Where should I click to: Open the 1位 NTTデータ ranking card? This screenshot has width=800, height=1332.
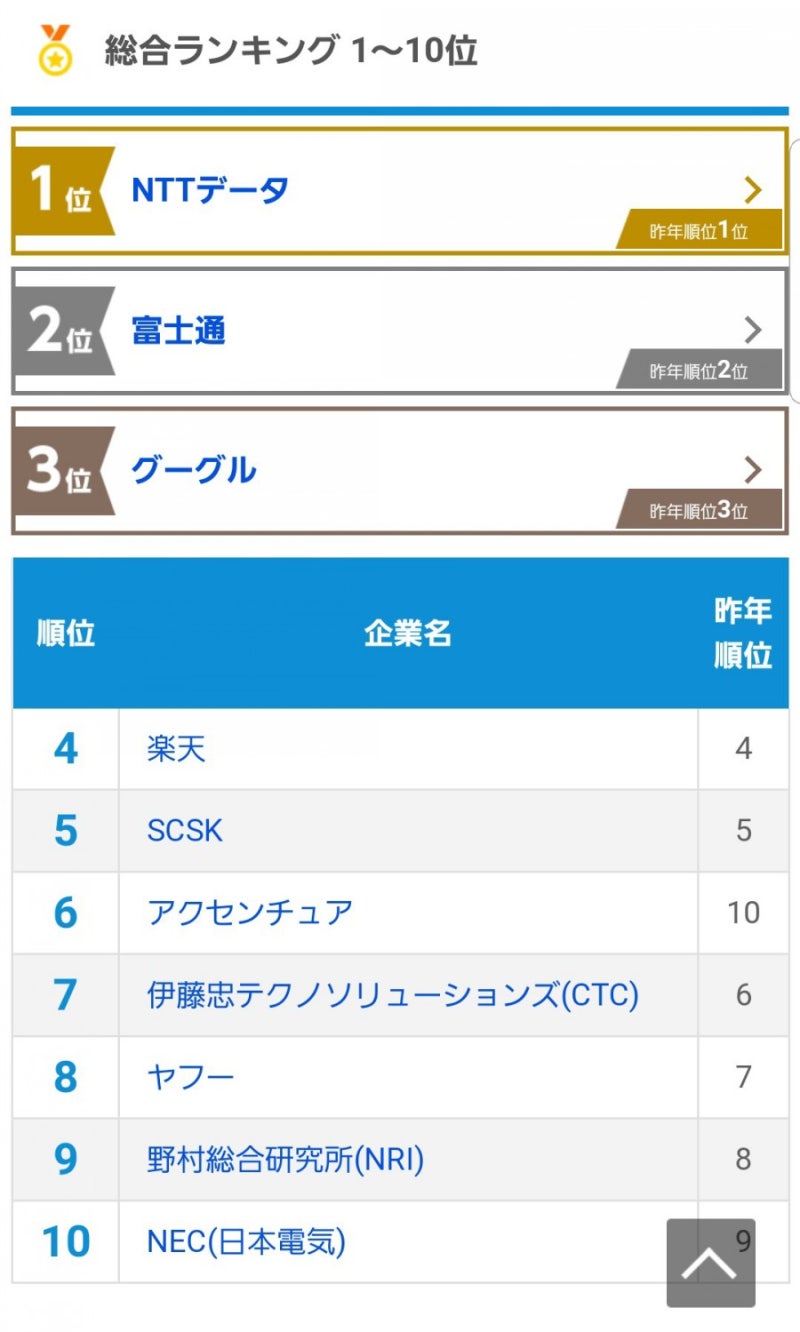pyautogui.click(x=400, y=191)
